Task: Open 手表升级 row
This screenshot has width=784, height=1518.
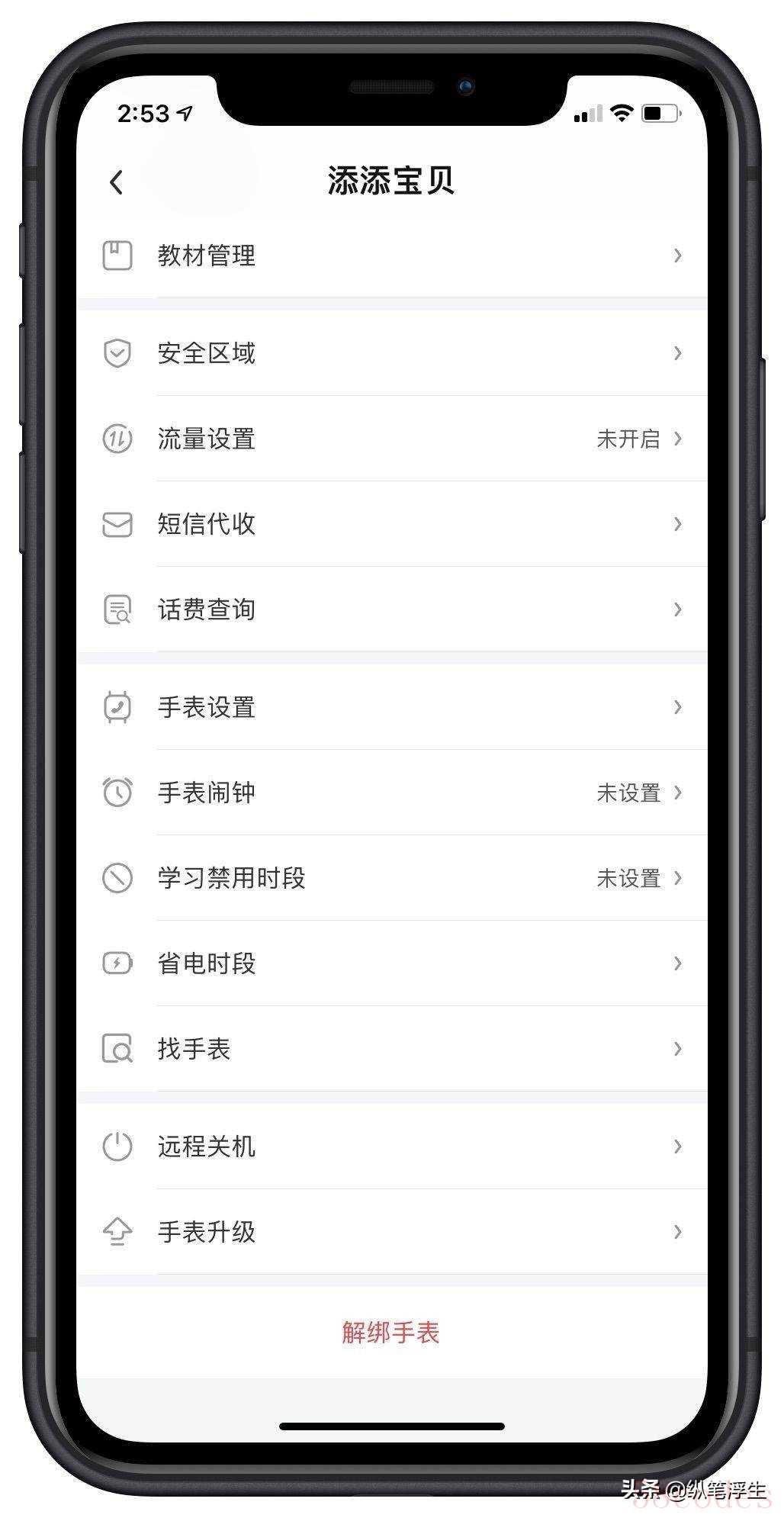Action: point(391,1232)
